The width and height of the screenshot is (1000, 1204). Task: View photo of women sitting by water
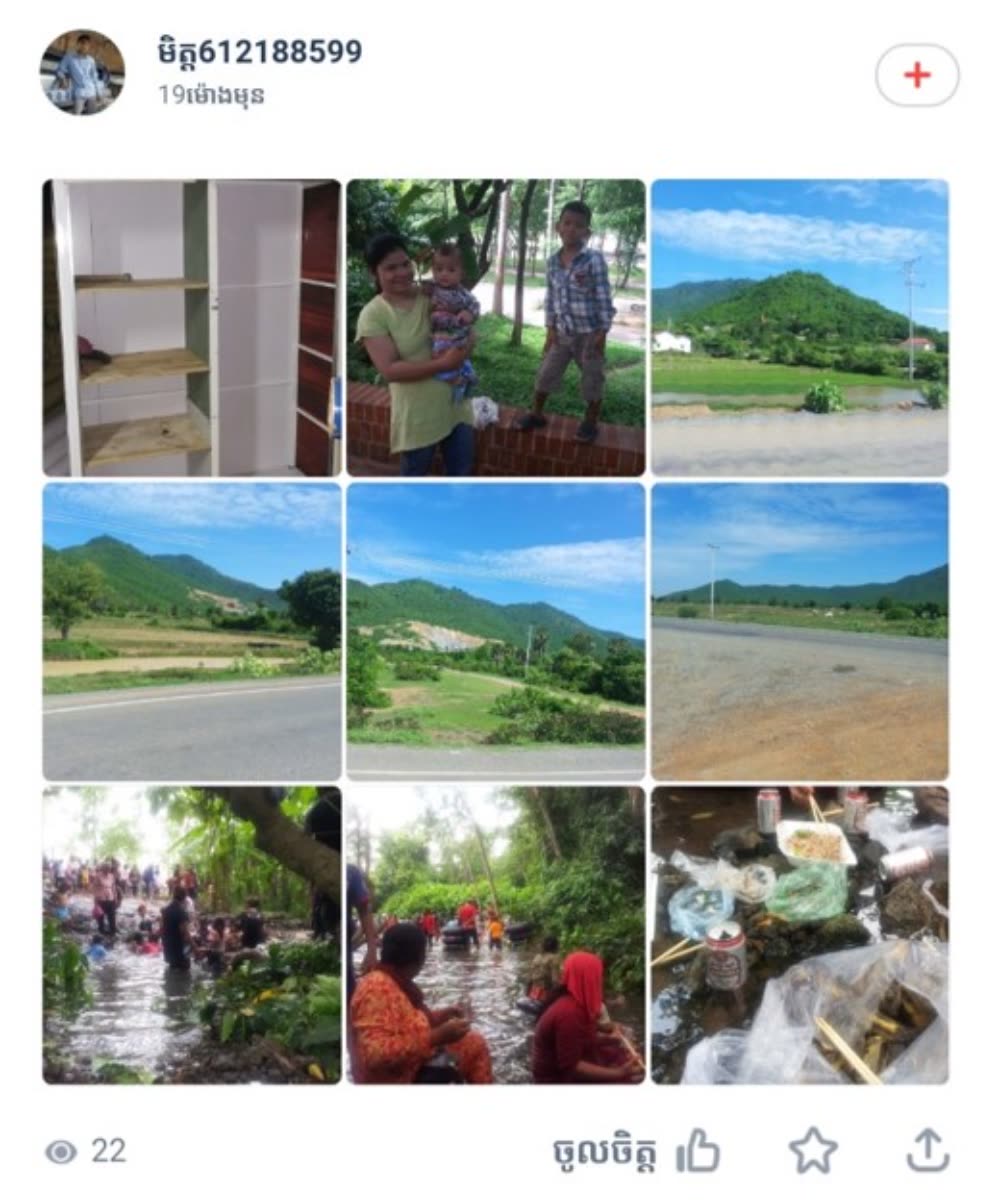496,934
